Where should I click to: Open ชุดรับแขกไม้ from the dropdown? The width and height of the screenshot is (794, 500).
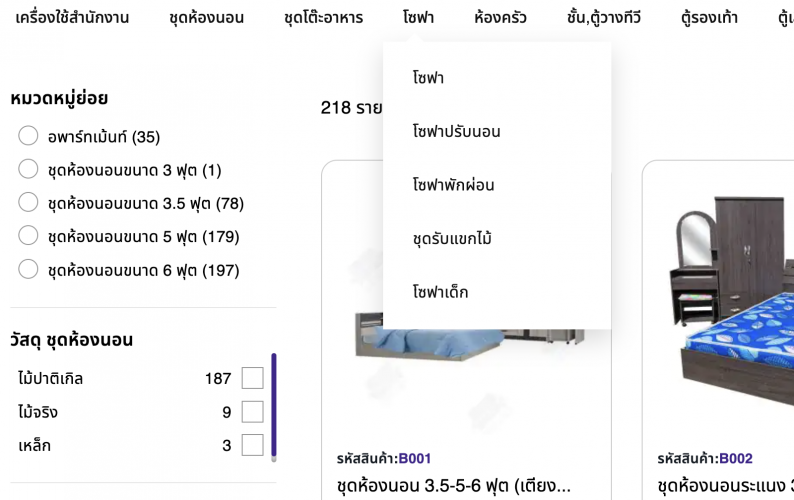(452, 239)
